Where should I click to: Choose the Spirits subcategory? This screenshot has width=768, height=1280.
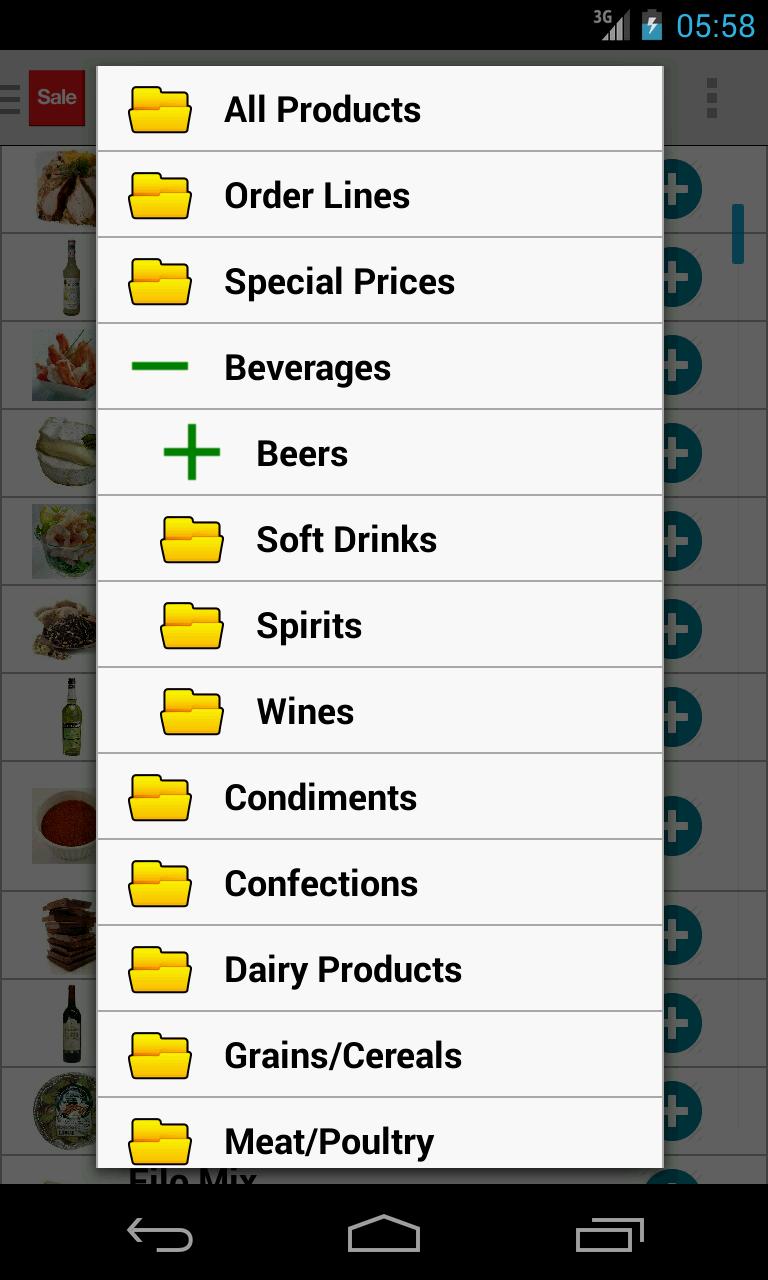[x=309, y=626]
